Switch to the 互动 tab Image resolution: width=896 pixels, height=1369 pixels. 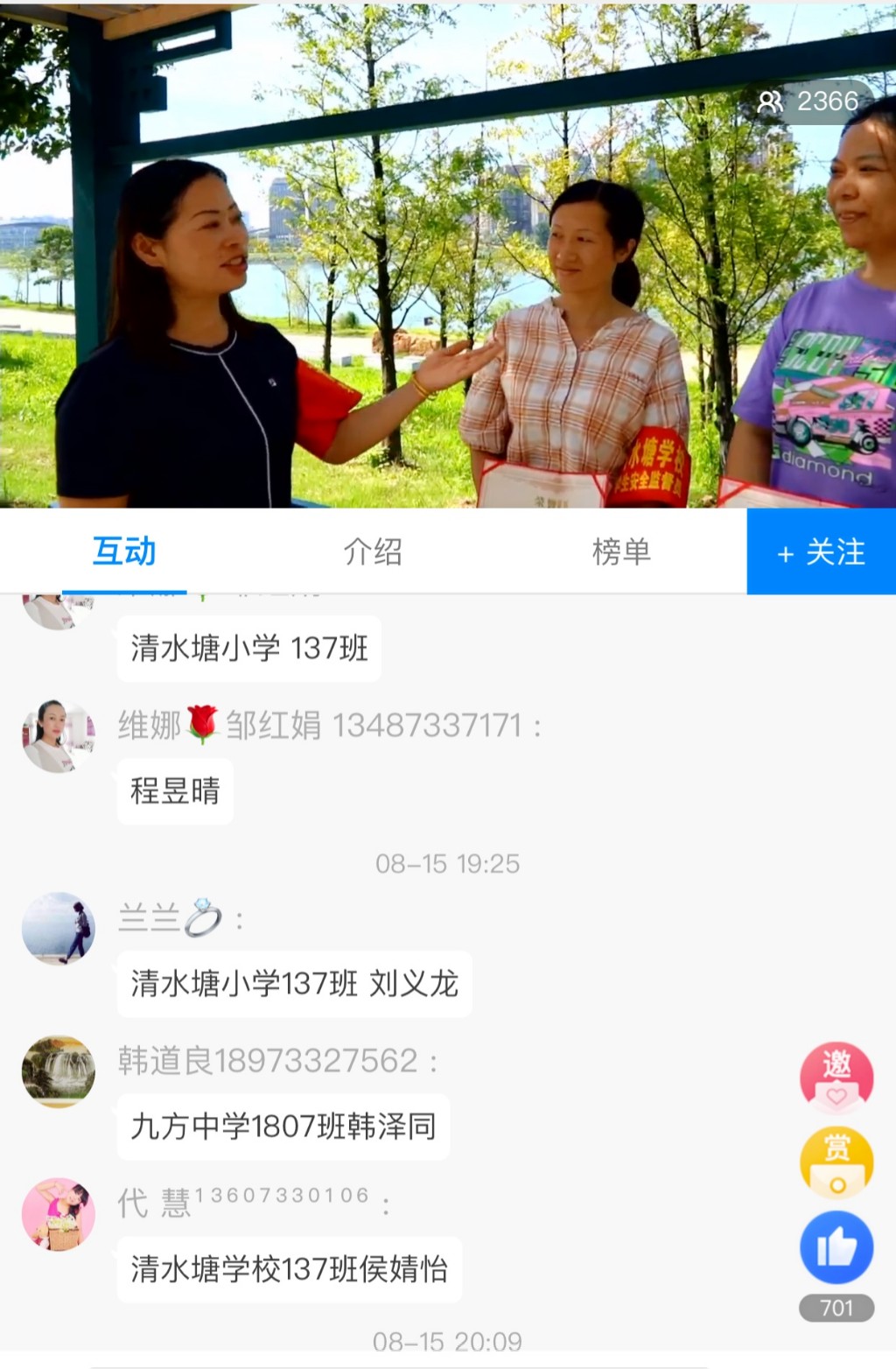124,551
